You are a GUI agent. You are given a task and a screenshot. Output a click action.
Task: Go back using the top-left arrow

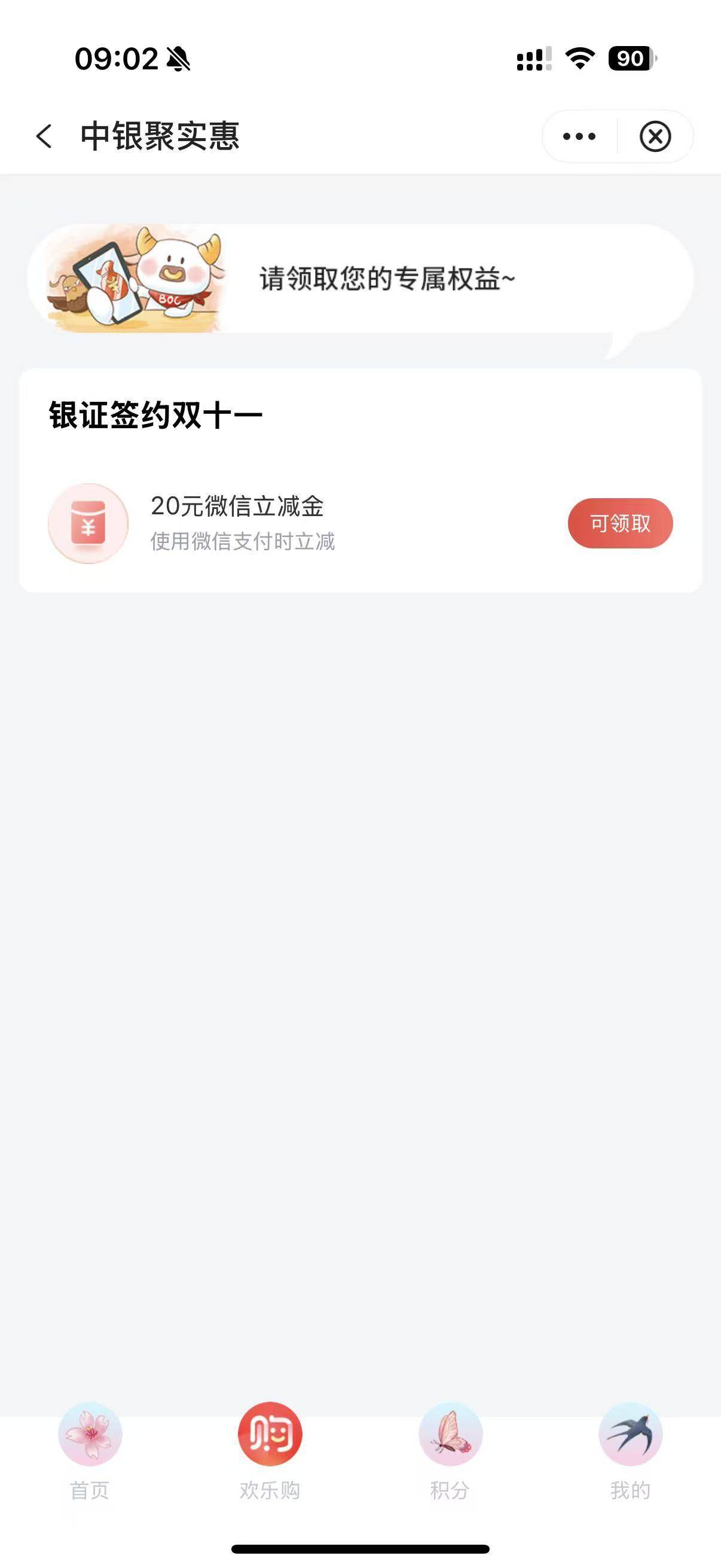[44, 136]
